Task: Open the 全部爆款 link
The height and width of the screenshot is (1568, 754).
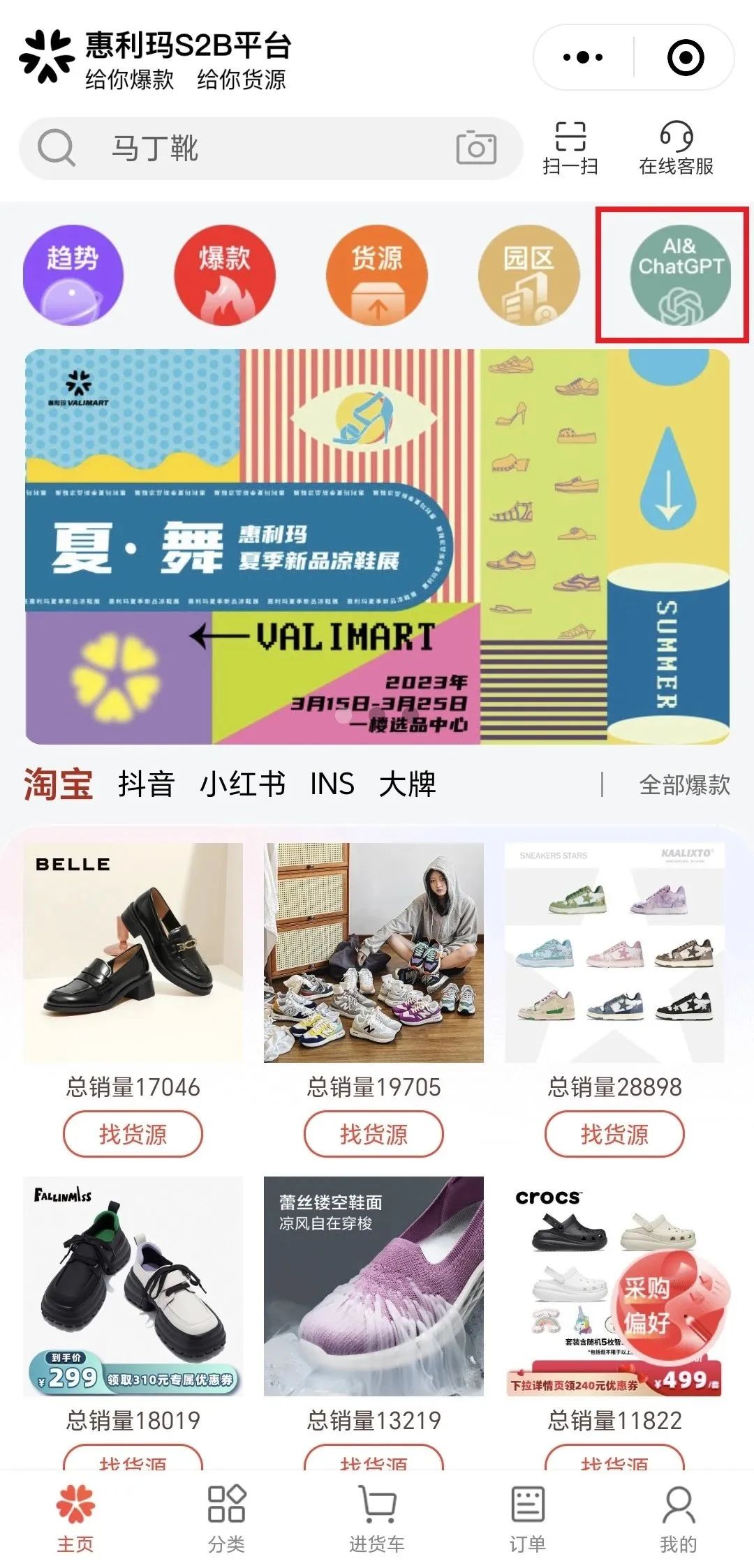Action: coord(685,785)
